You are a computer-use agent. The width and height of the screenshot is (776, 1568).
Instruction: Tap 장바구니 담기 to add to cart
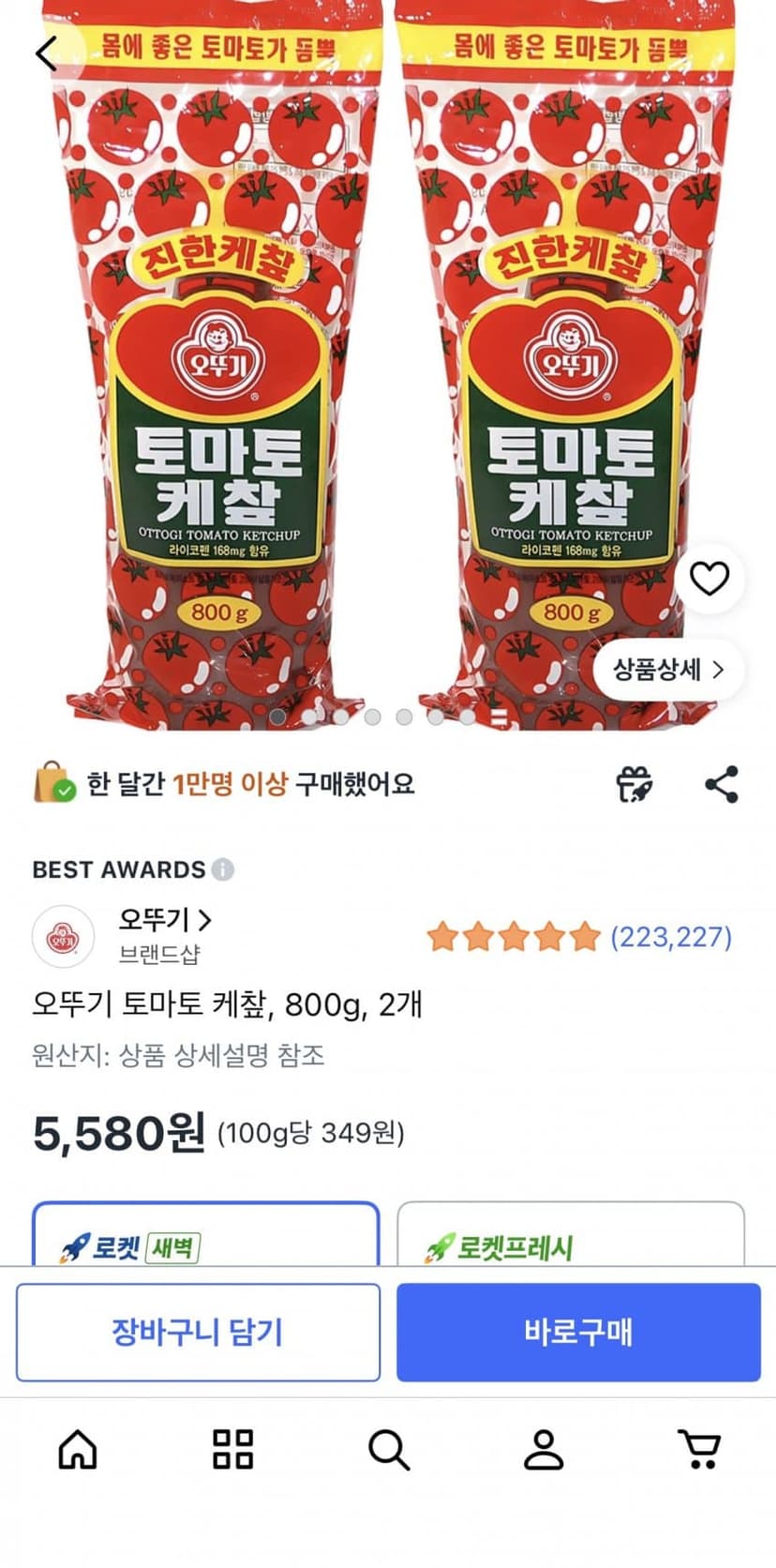coord(198,1333)
